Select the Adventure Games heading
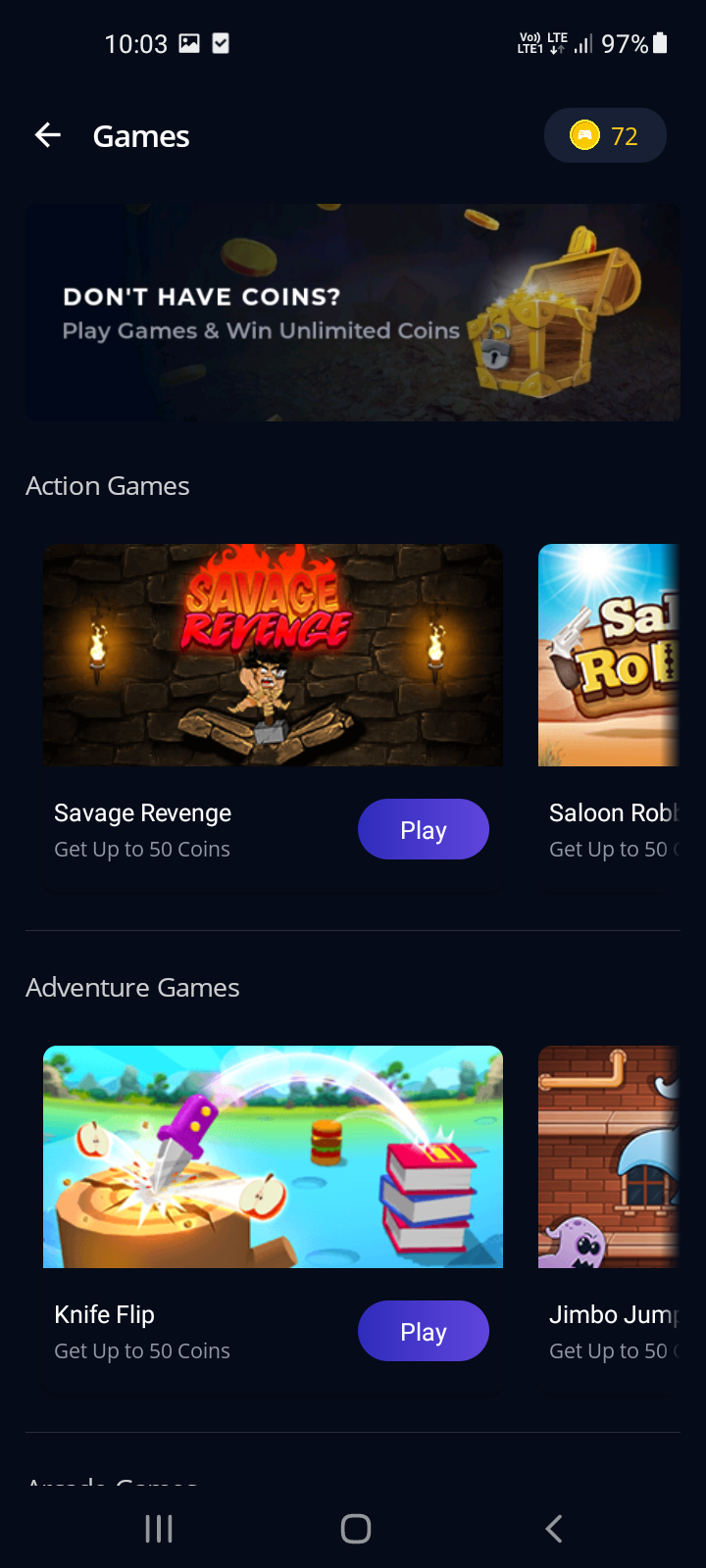Screen dimensions: 706x1568 coord(132,988)
